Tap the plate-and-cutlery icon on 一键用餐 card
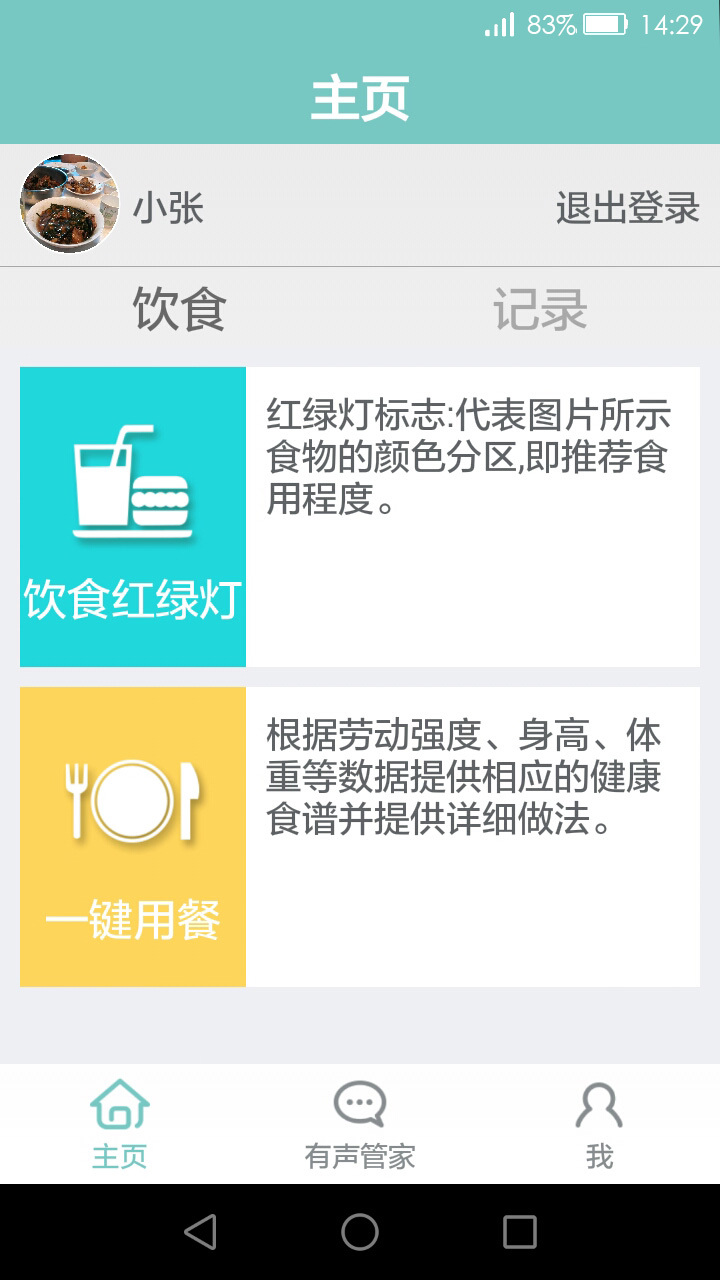 132,800
